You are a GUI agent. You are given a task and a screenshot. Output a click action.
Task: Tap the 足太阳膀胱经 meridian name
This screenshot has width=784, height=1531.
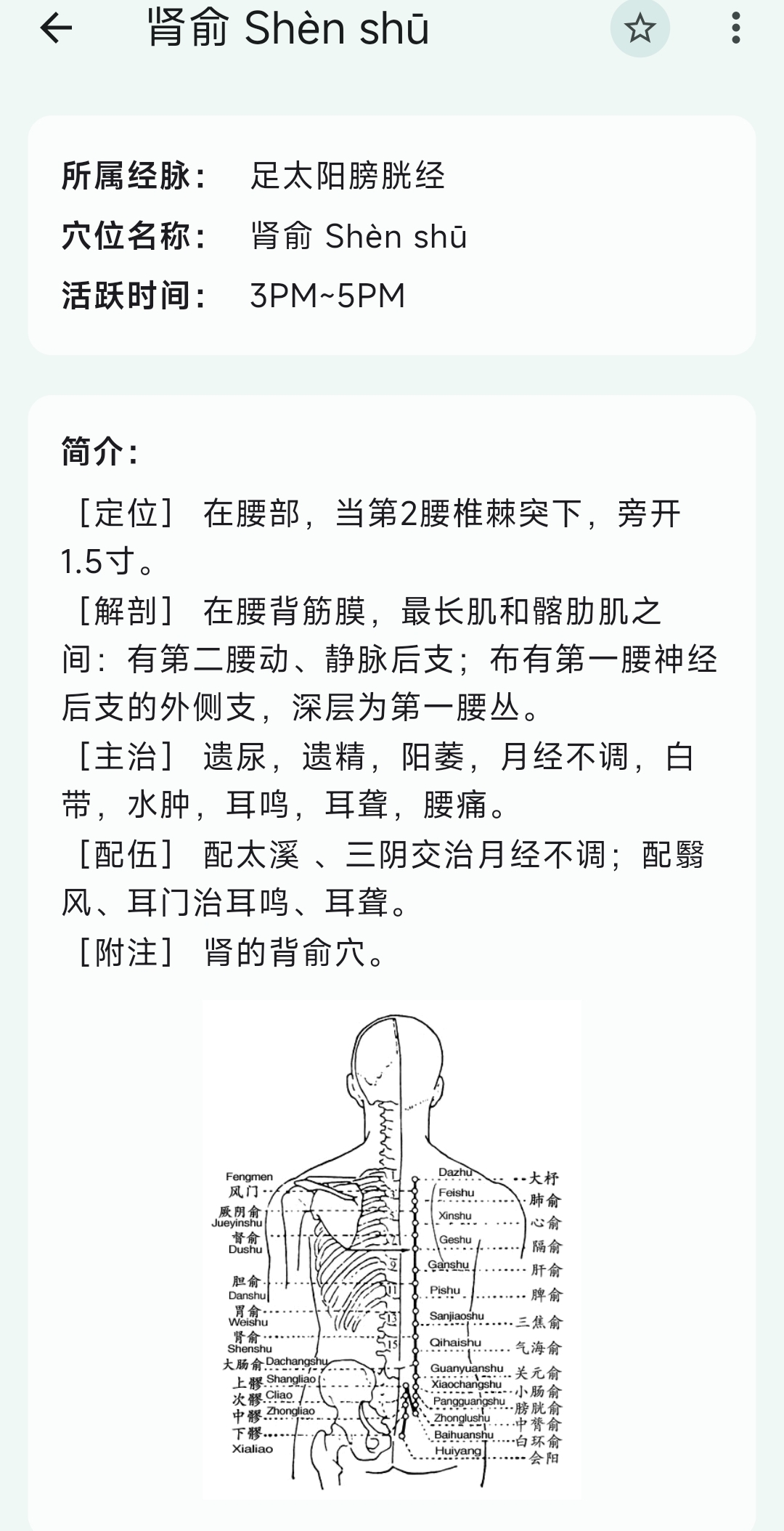click(348, 173)
